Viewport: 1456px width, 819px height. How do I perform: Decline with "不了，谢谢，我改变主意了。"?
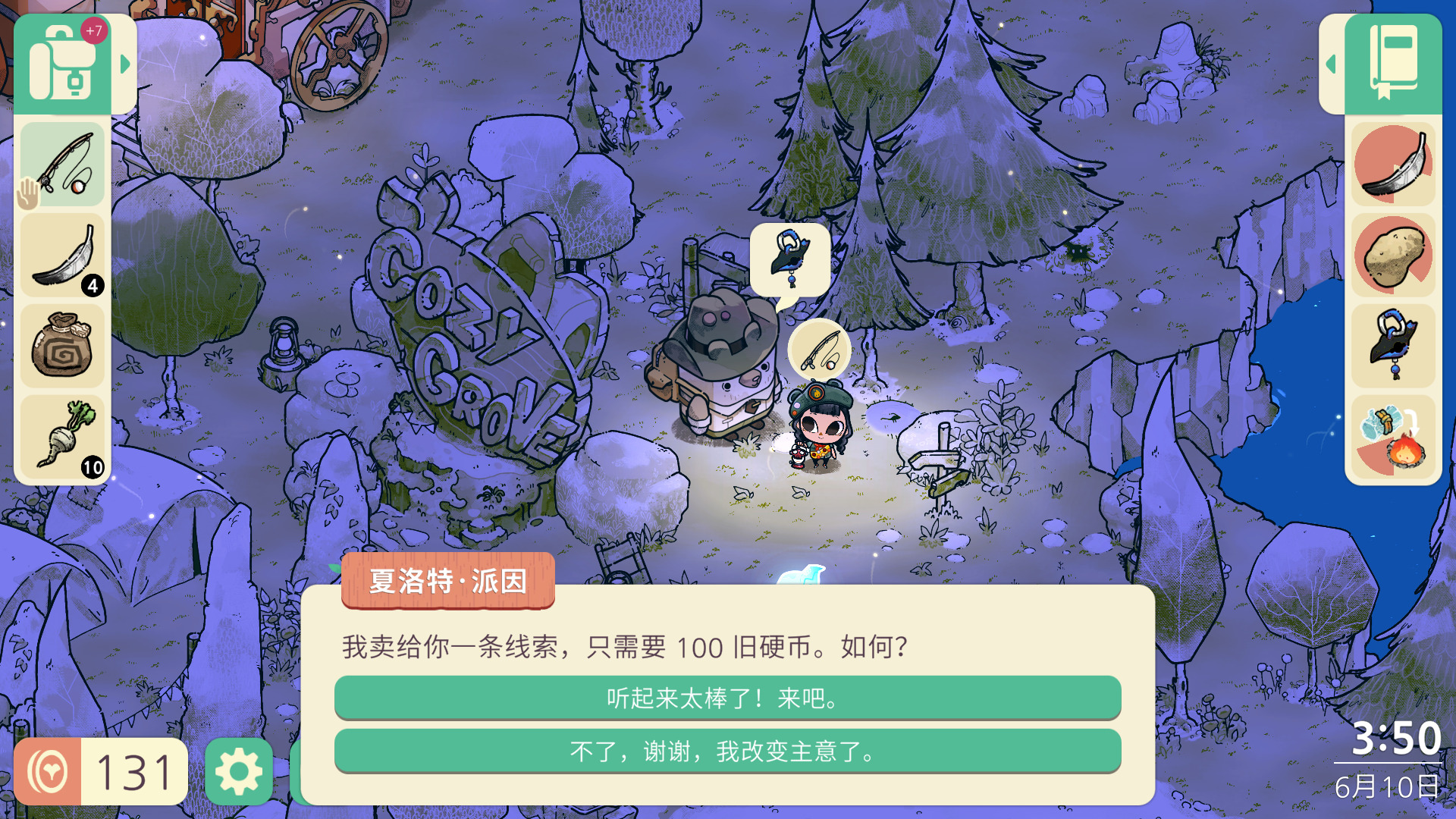tap(727, 752)
